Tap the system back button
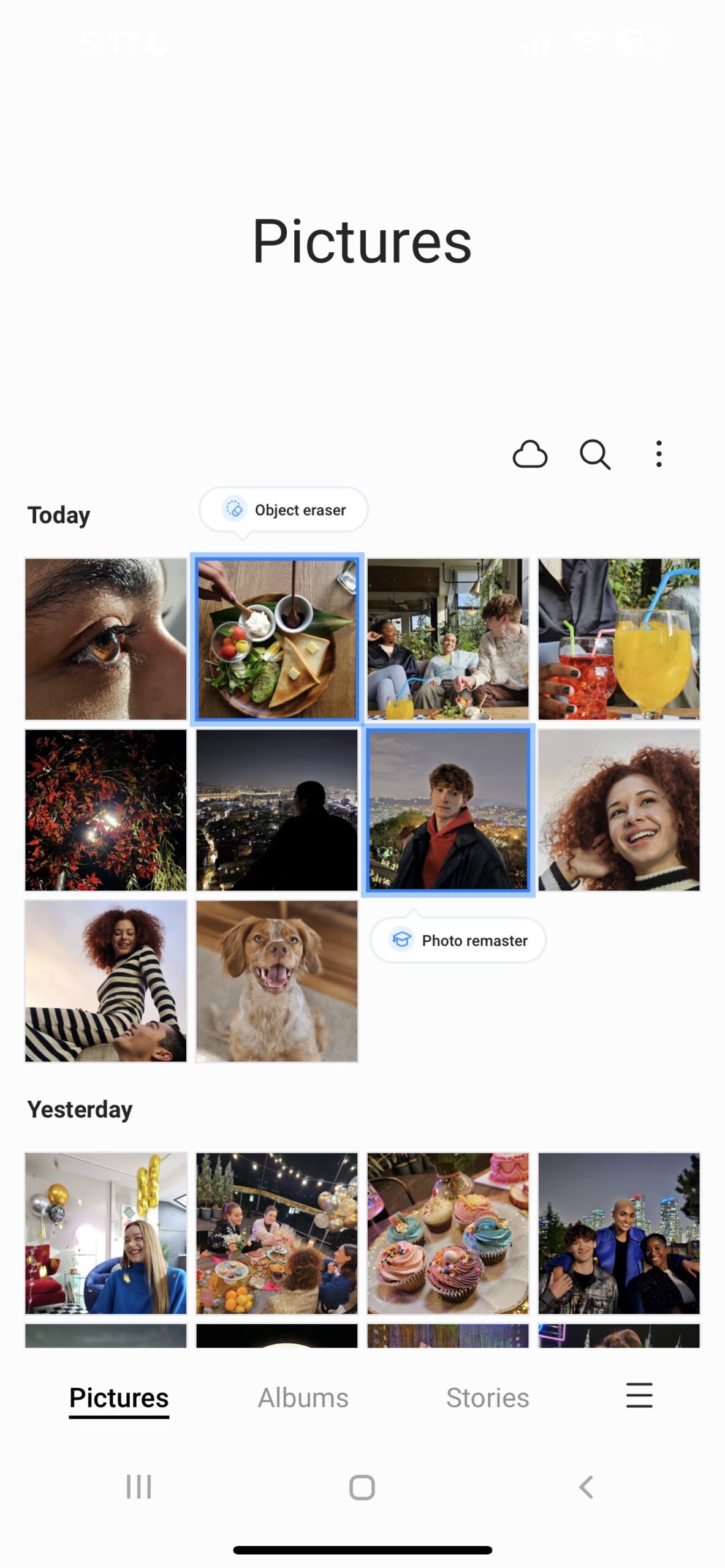Screen dimensions: 725x1568 (x=586, y=1487)
